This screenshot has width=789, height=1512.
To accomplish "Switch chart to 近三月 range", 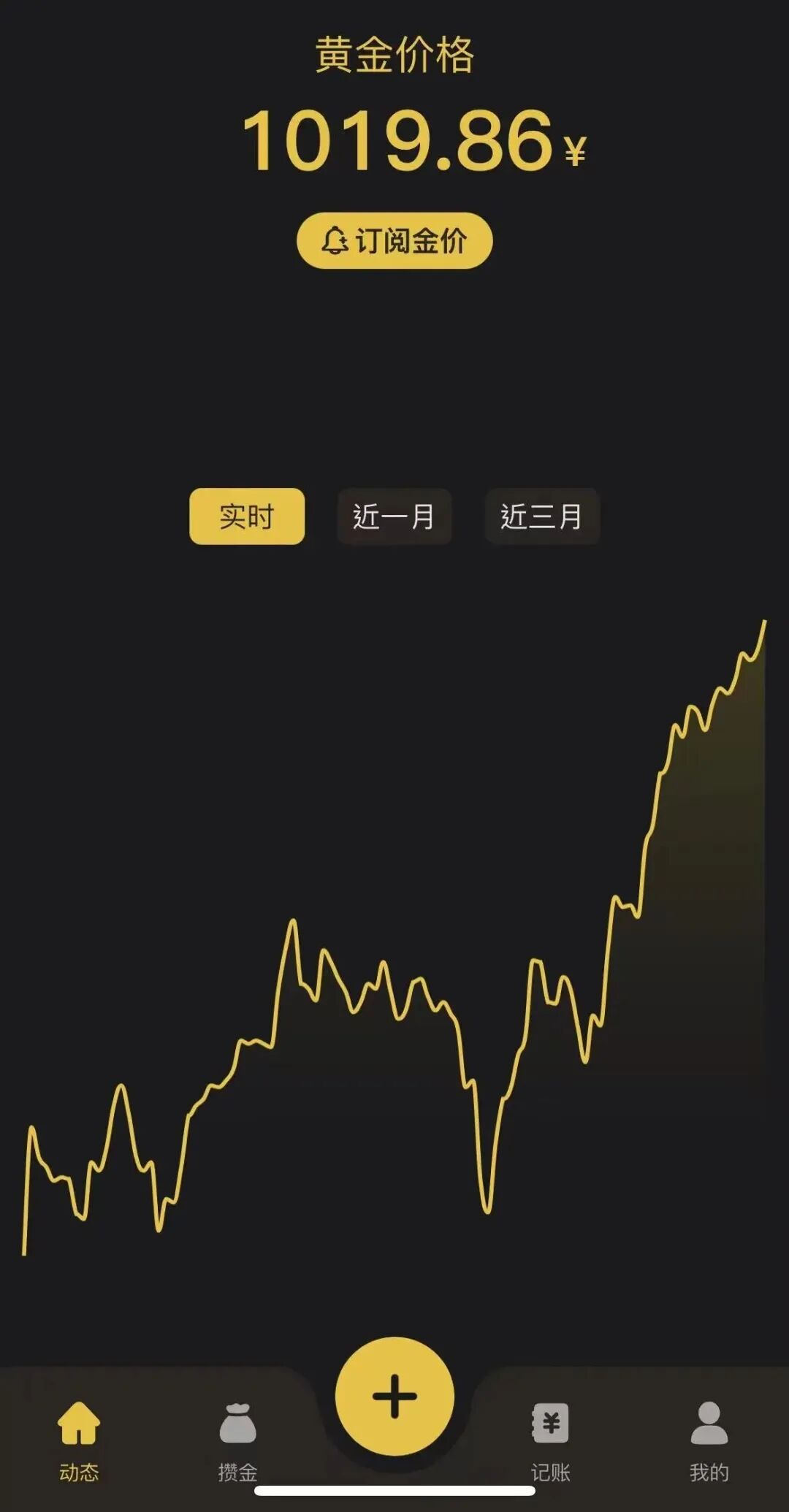I will pos(542,516).
